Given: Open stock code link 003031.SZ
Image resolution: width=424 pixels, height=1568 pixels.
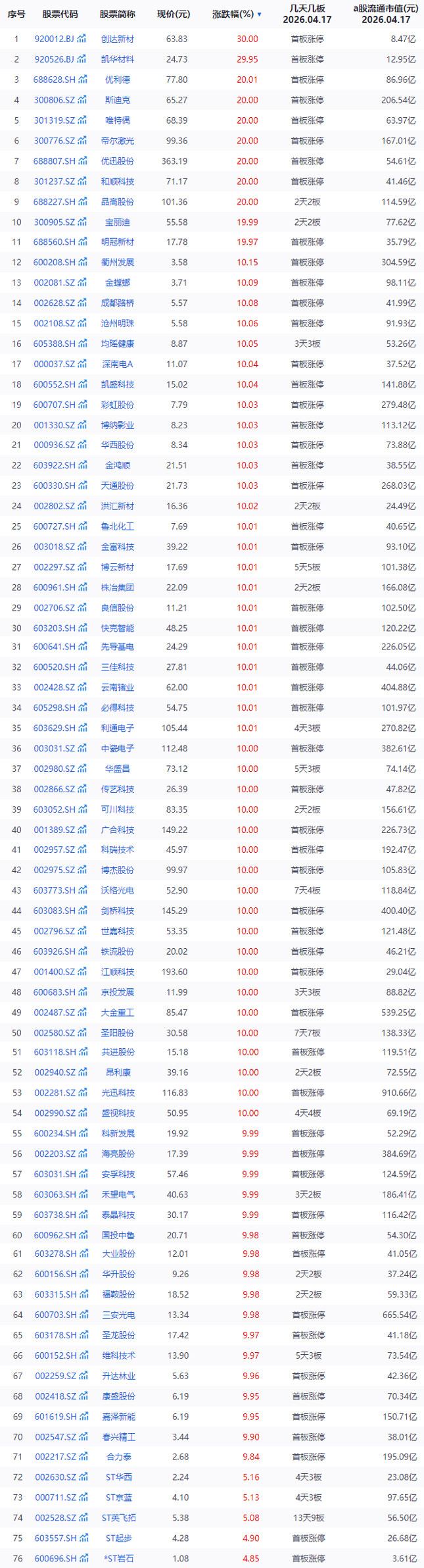Looking at the screenshot, I should [54, 748].
